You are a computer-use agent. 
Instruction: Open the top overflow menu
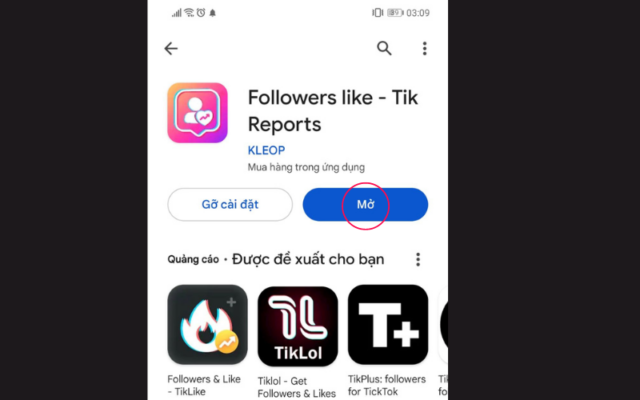(x=424, y=48)
